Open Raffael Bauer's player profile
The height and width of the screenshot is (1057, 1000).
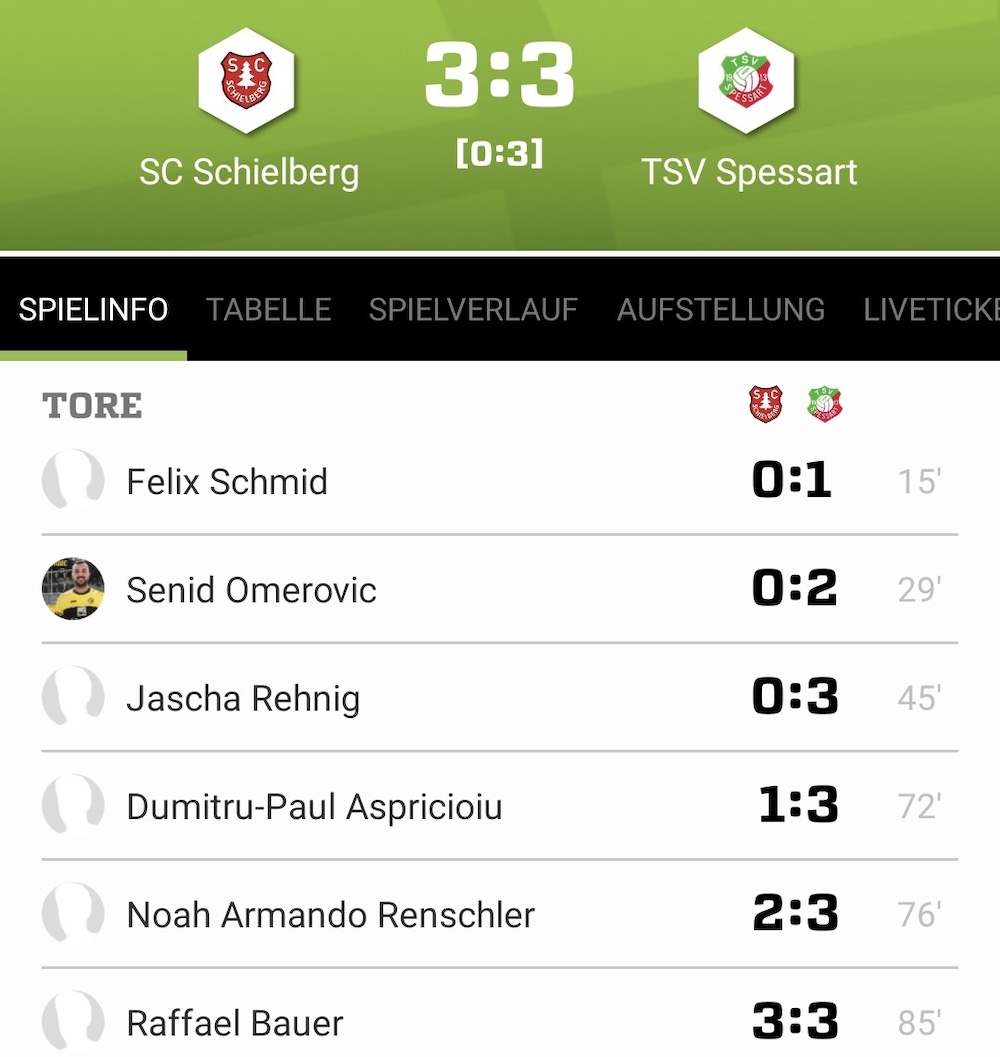234,1022
